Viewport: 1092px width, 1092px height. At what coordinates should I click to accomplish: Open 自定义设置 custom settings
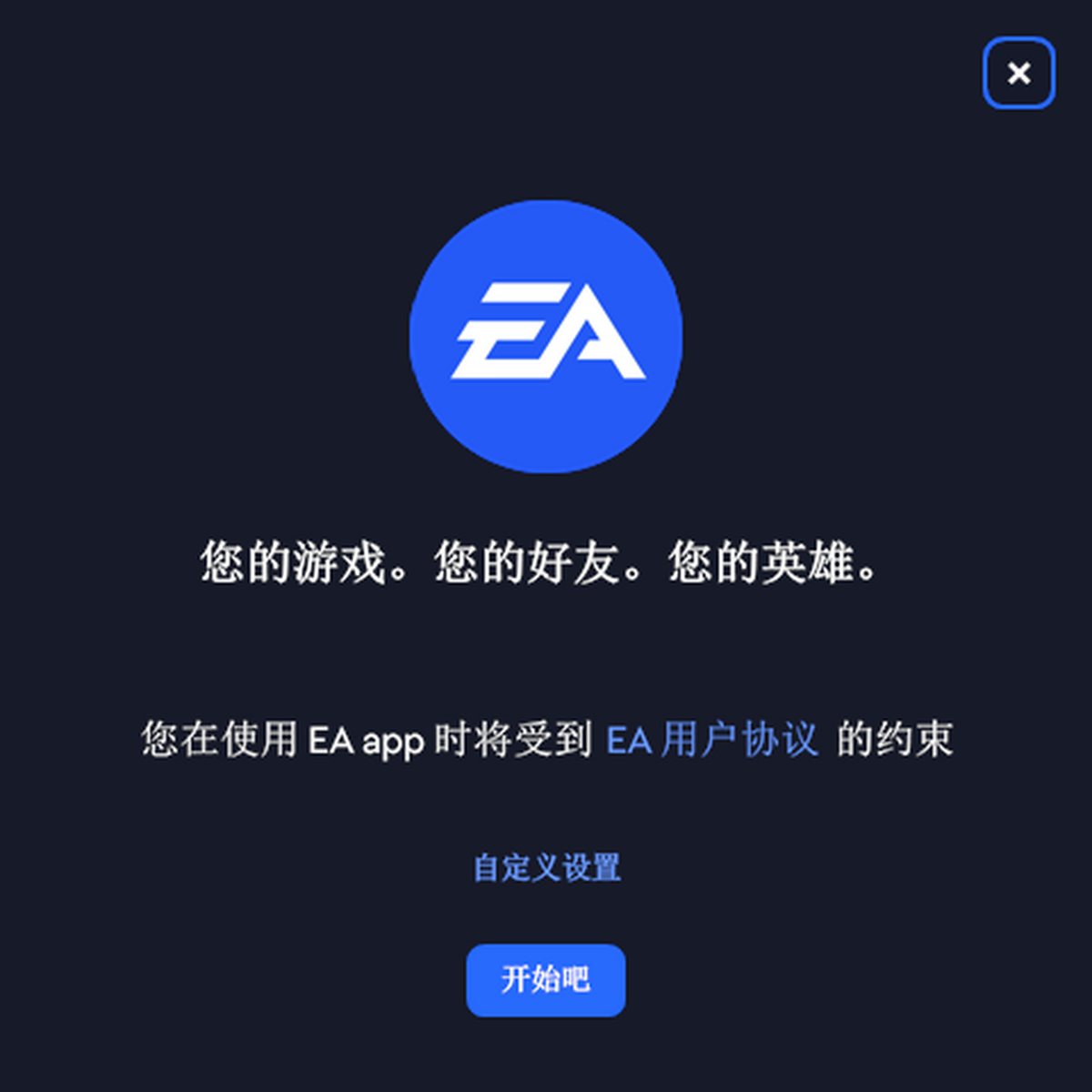(546, 867)
